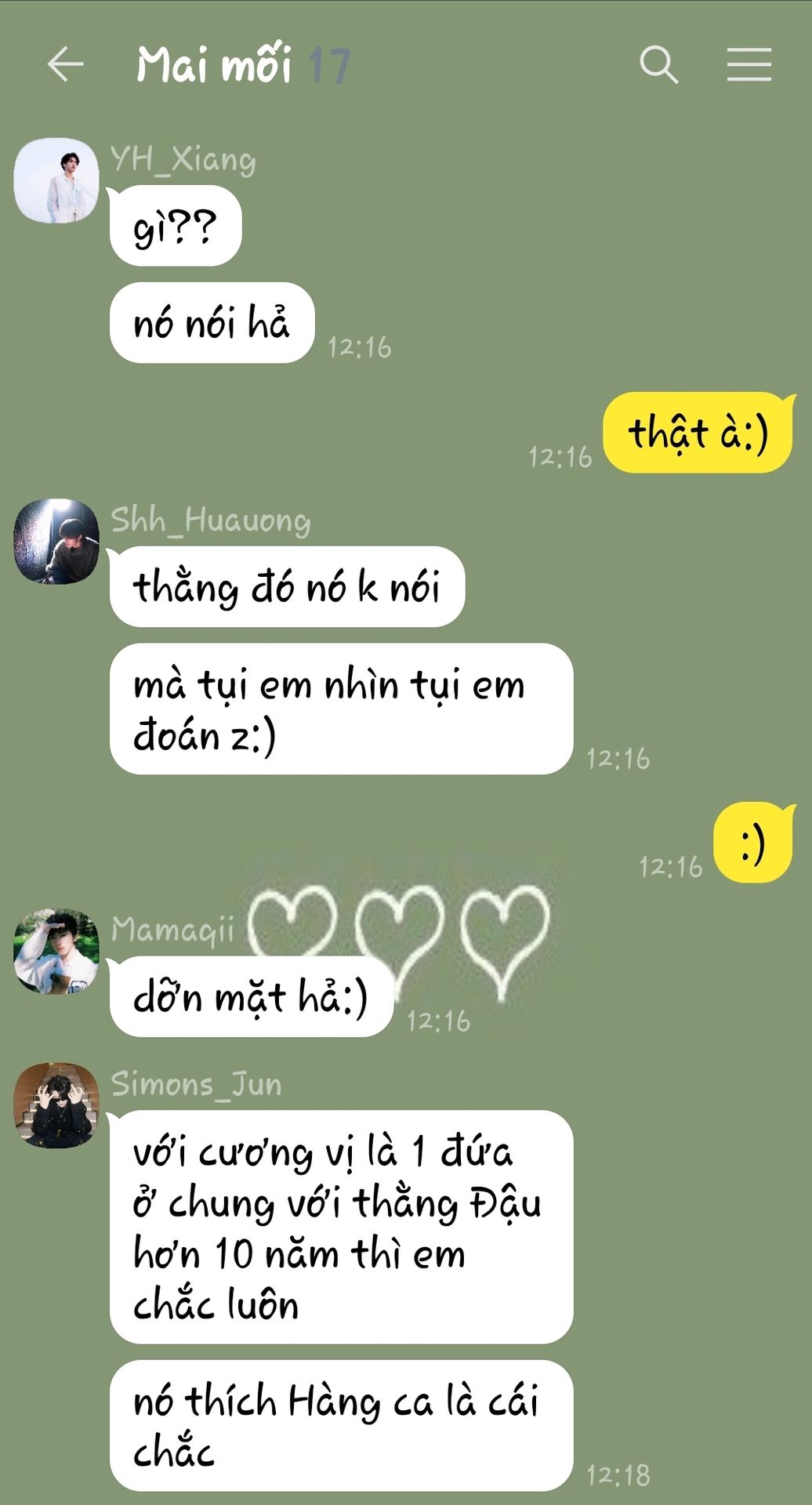The image size is (812, 1505).
Task: Open the chat menu icon
Action: 749,64
